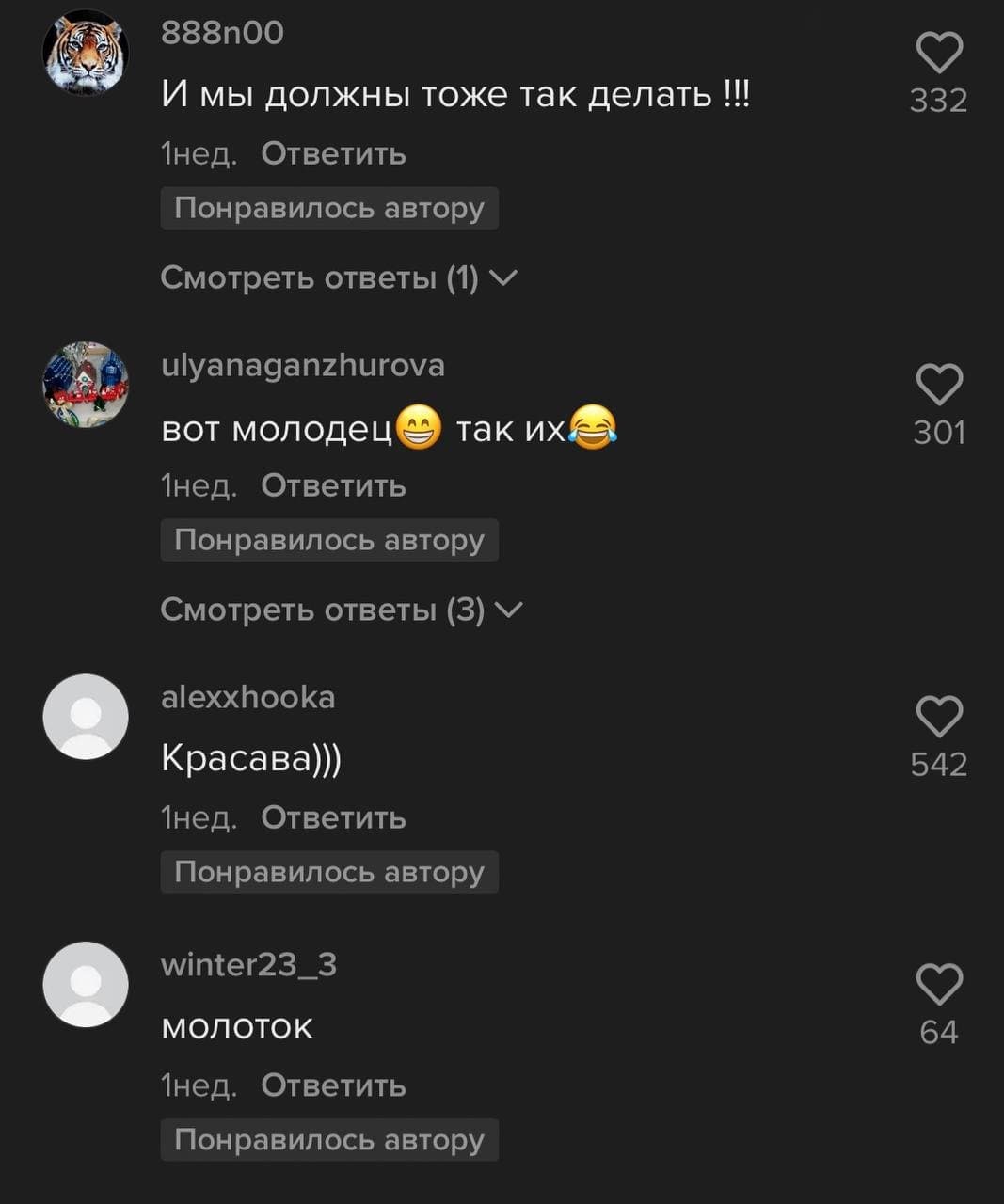
Task: Reply to alexxhooka's comment
Action: (x=333, y=817)
